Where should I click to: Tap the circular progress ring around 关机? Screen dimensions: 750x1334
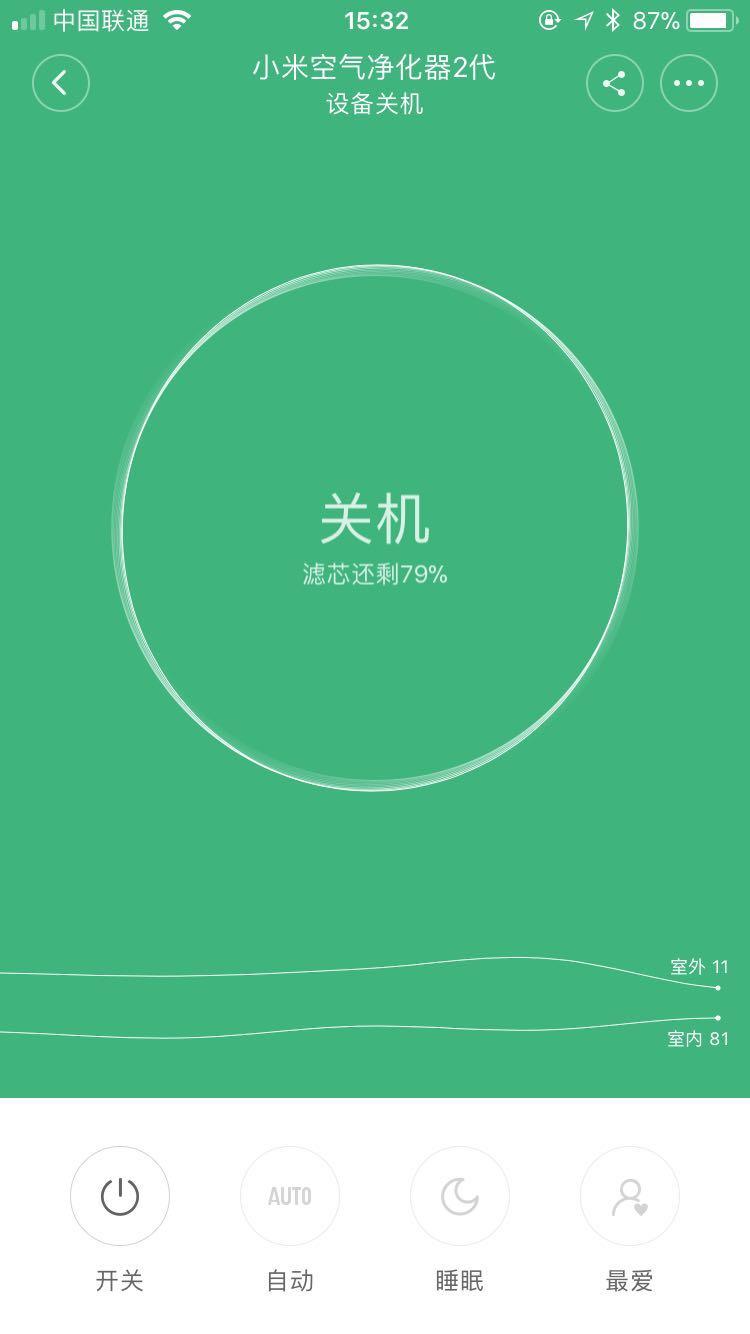click(x=374, y=270)
